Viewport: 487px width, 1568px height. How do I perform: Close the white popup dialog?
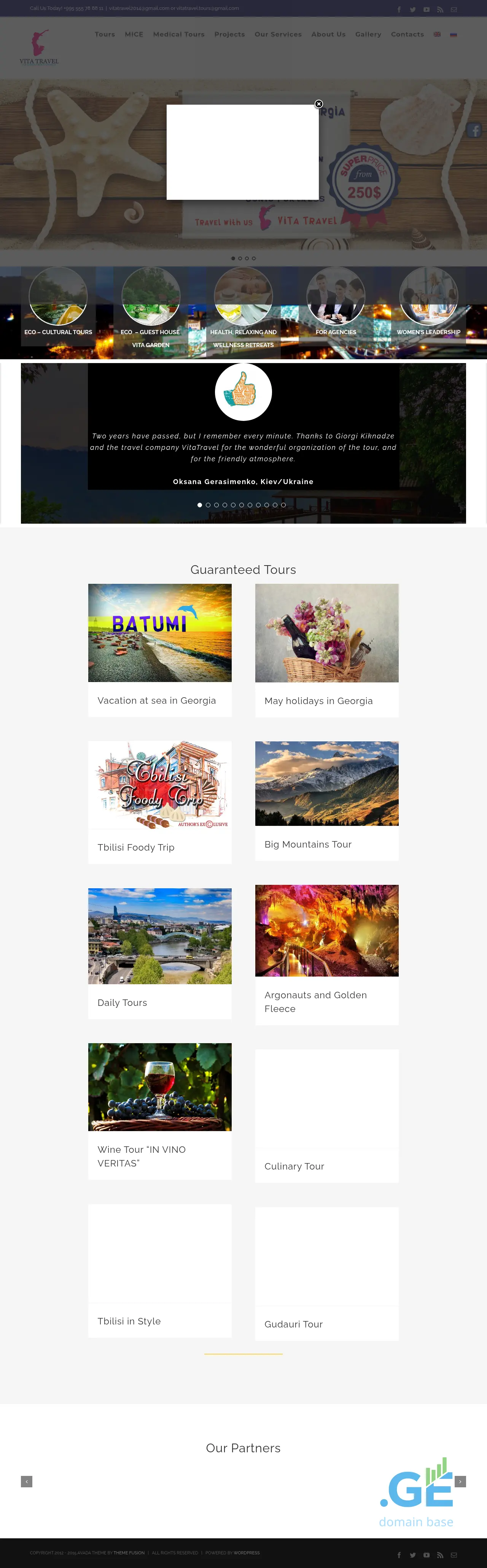pyautogui.click(x=318, y=104)
